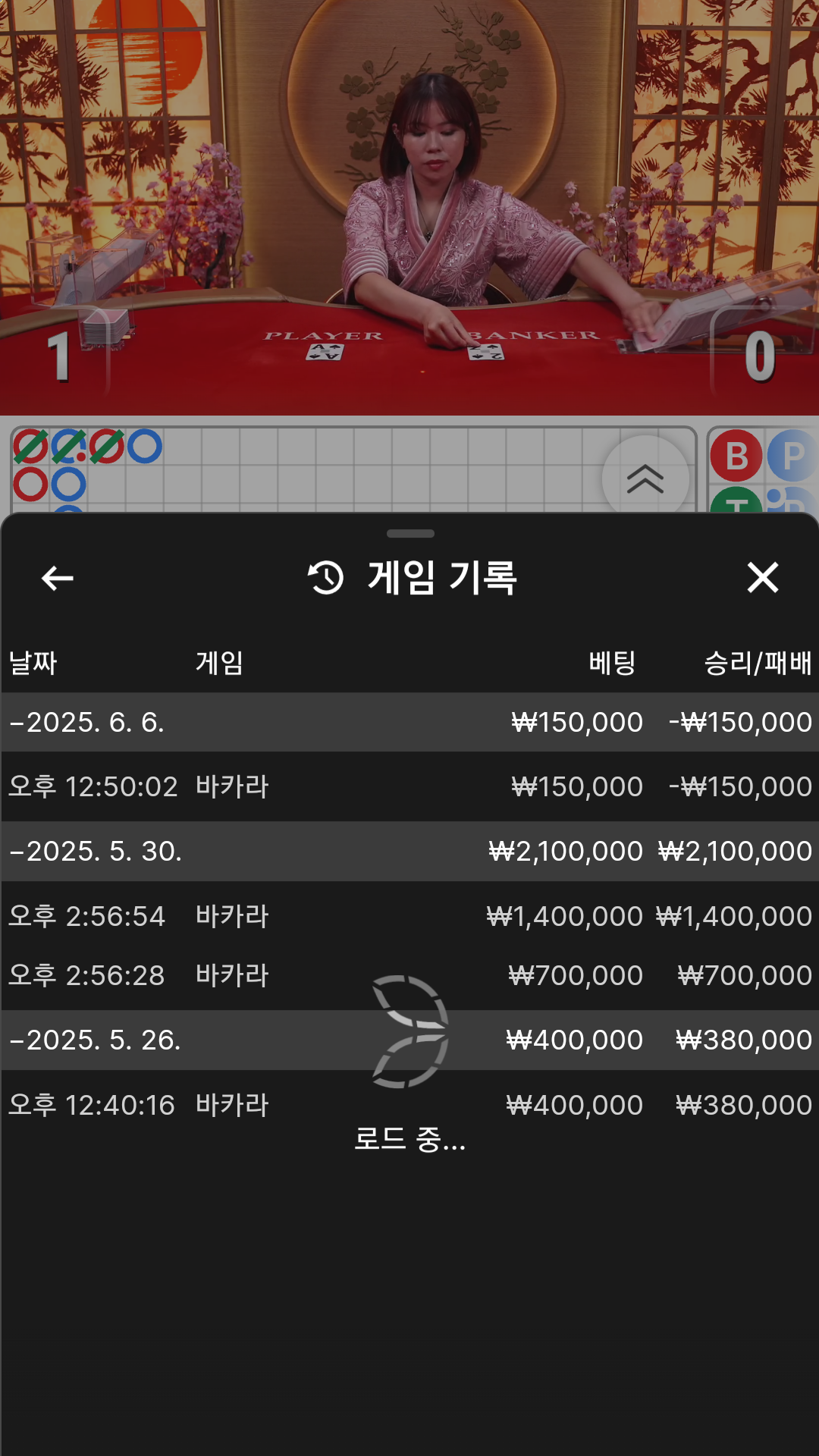Close the 게임 기록 panel
Screen dimensions: 819x1456
762,578
